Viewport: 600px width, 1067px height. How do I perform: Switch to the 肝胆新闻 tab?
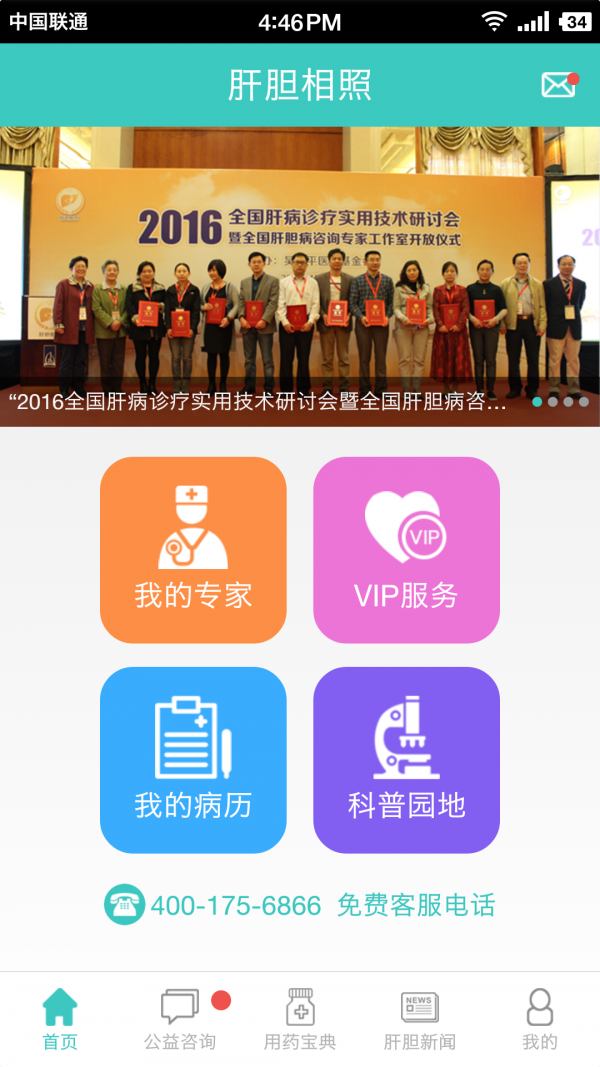pyautogui.click(x=419, y=1018)
